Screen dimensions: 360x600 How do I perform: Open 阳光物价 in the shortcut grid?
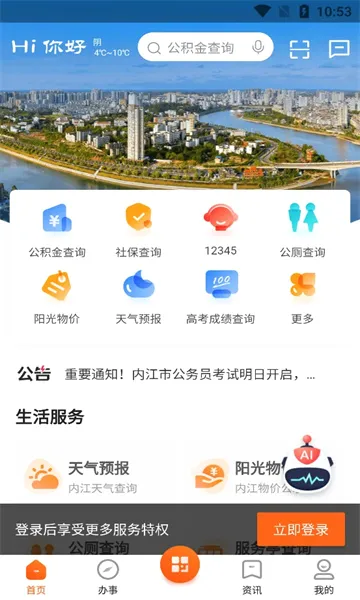(57, 297)
